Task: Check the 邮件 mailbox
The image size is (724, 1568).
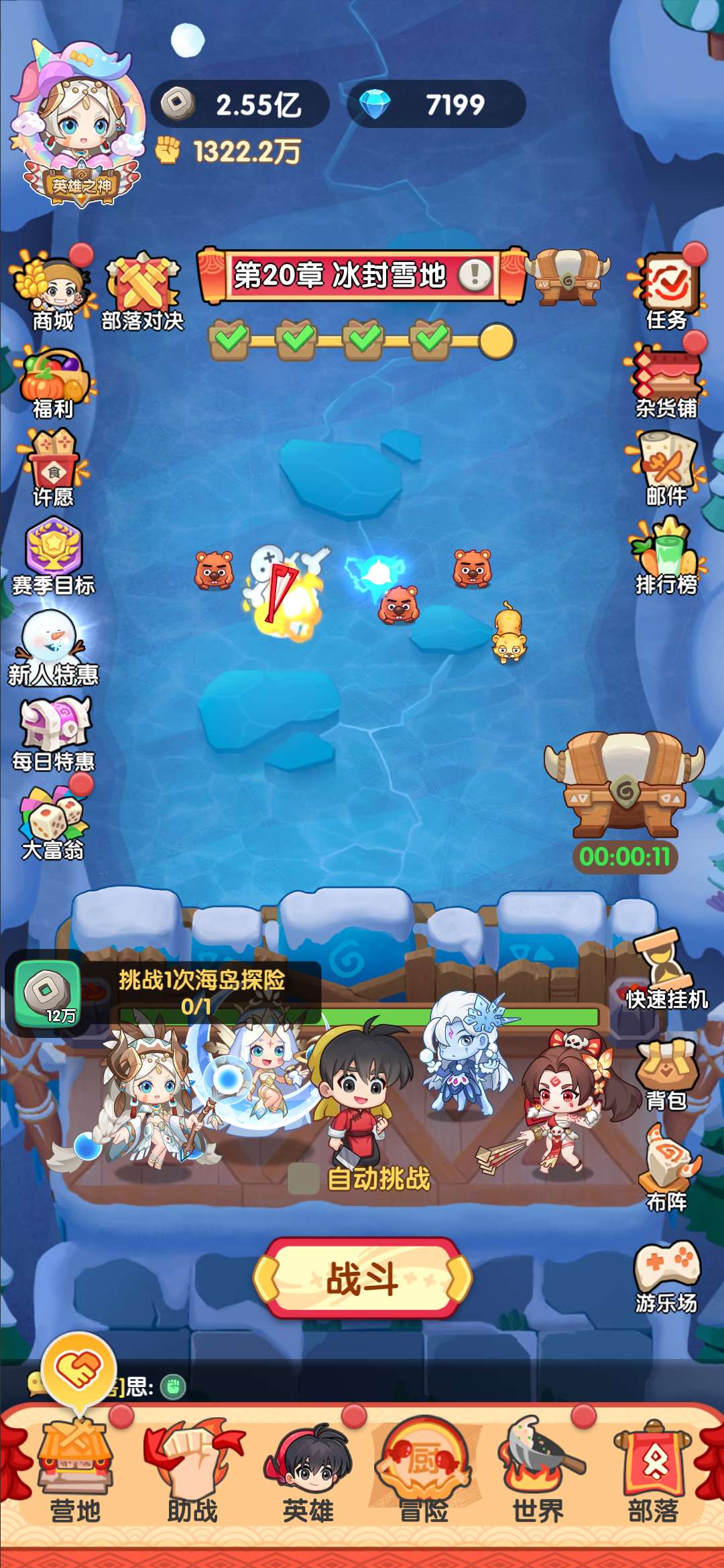Action: point(666,468)
